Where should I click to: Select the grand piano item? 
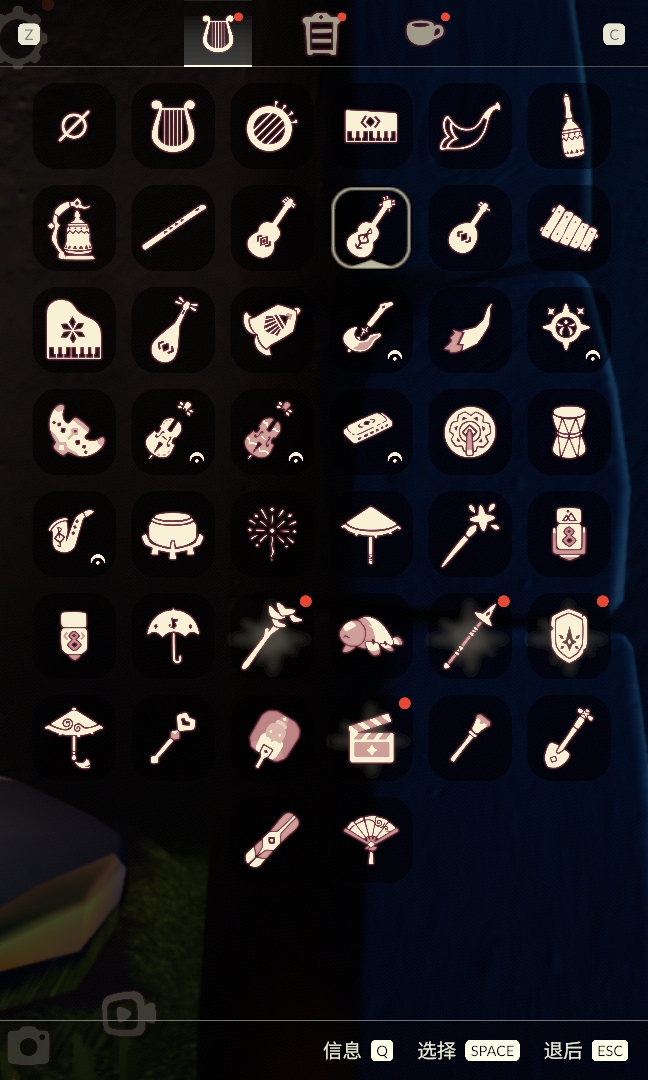pos(73,329)
